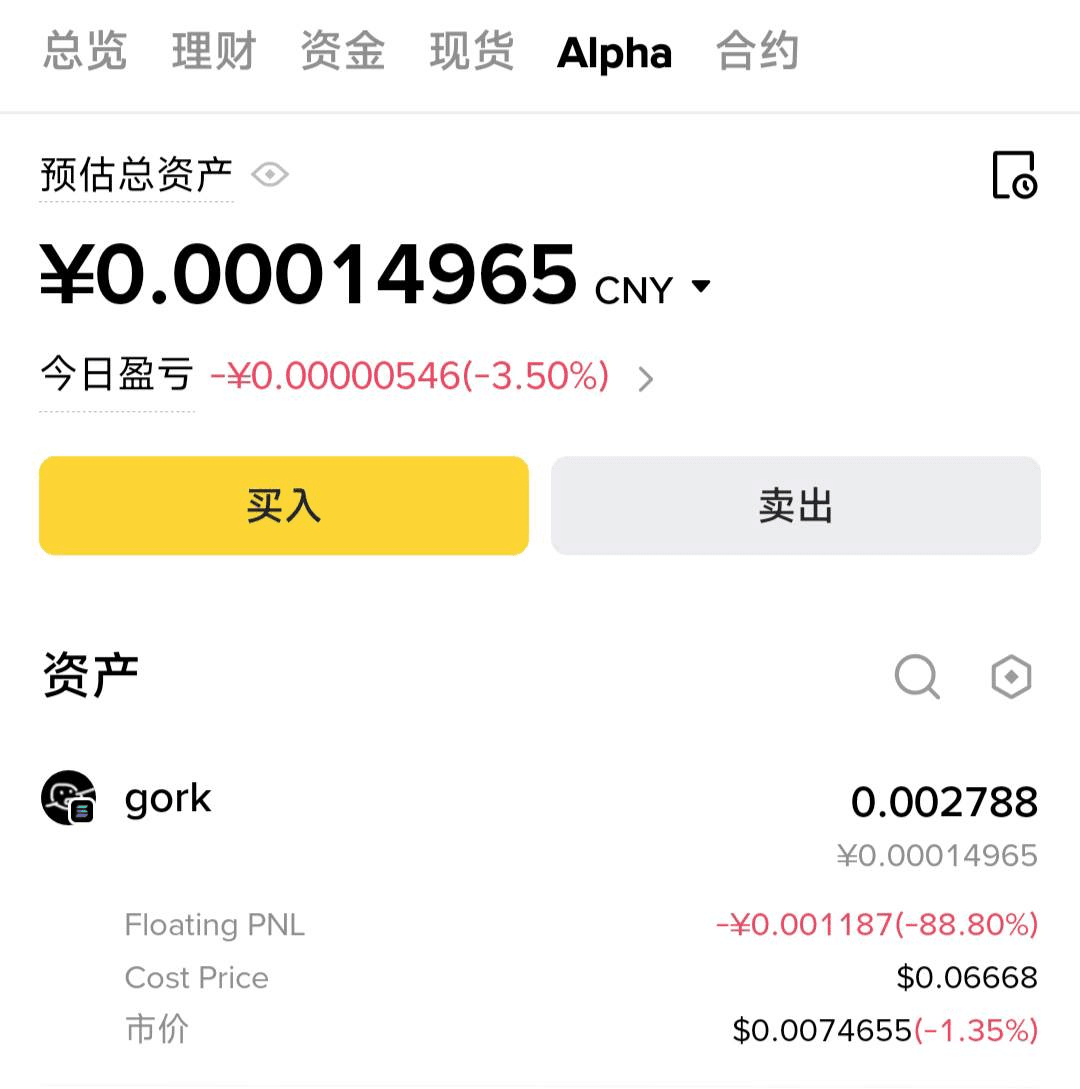Screen dimensions: 1080x1089
Task: Hide the estimated total assets balance
Action: coord(270,175)
